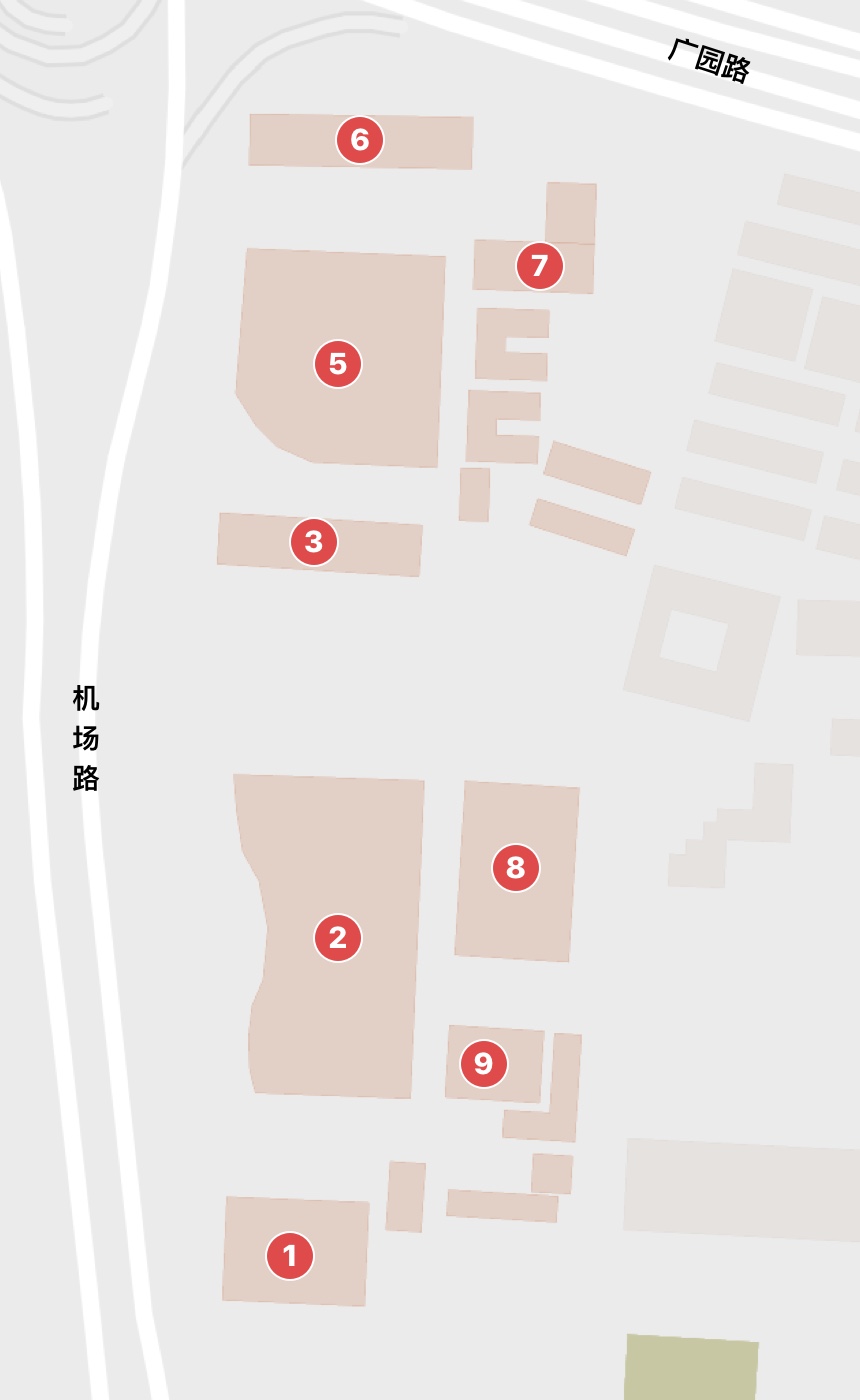Tap map marker number 2

coord(338,938)
